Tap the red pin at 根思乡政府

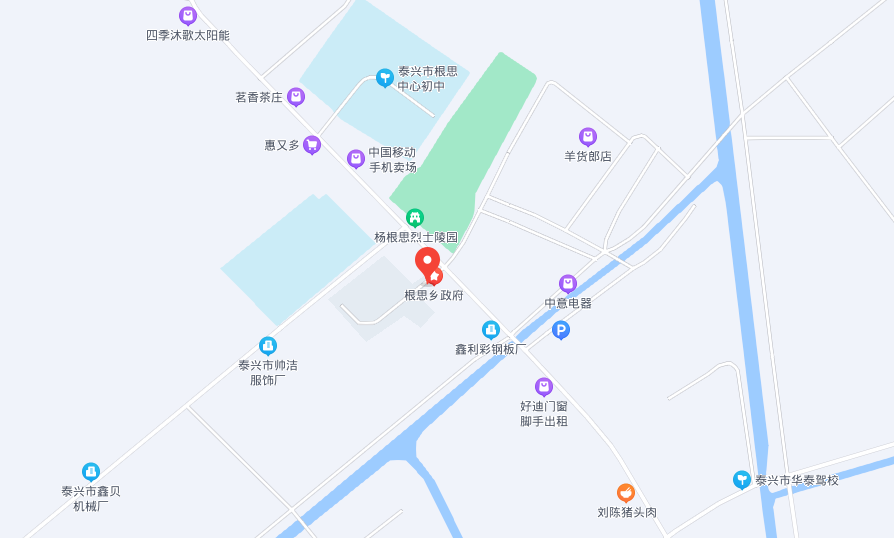429,266
